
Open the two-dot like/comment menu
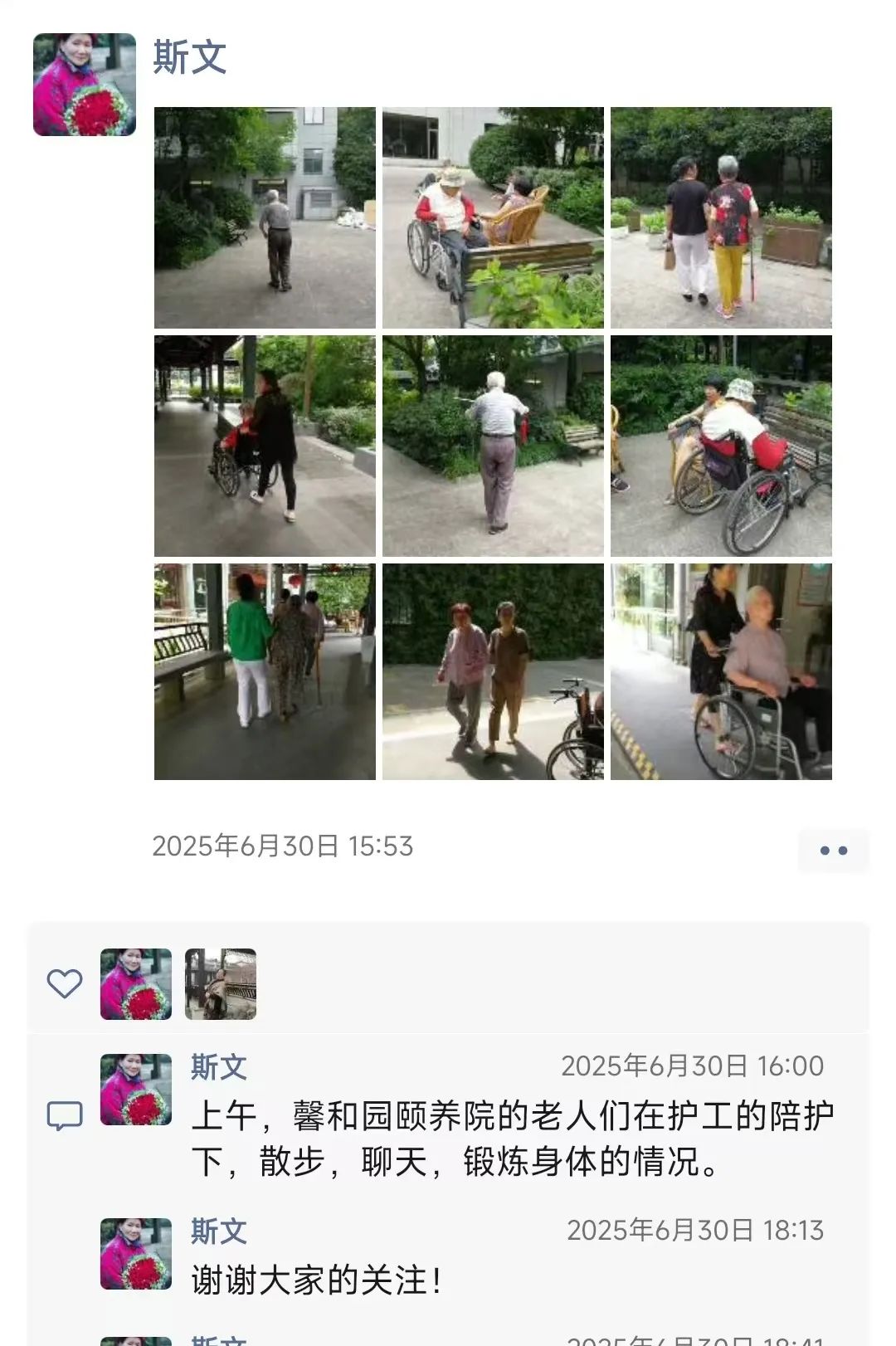(833, 851)
